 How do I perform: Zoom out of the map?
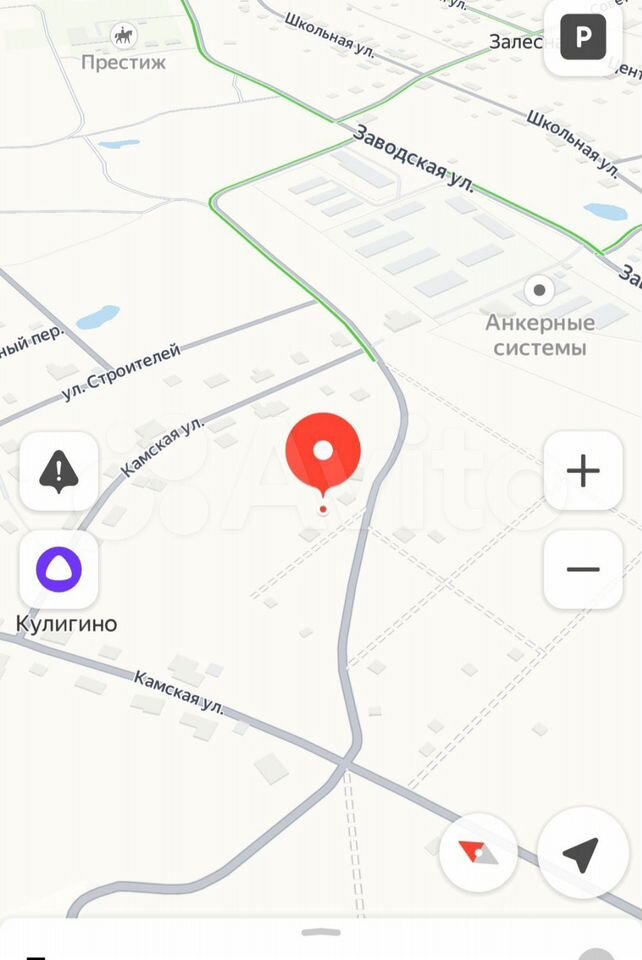tap(583, 570)
